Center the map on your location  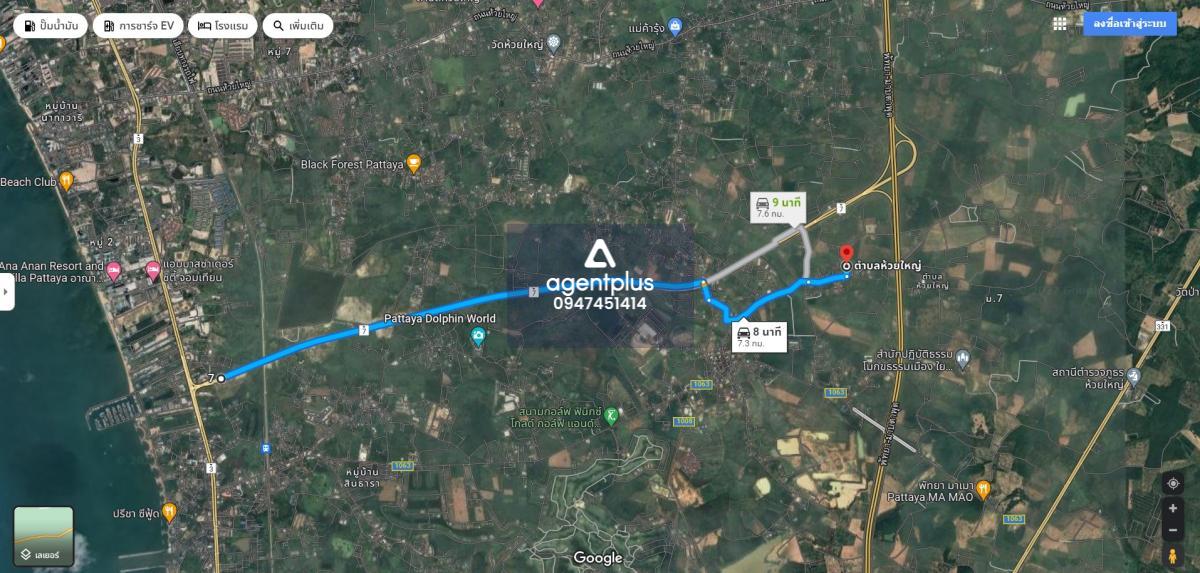pyautogui.click(x=1173, y=484)
